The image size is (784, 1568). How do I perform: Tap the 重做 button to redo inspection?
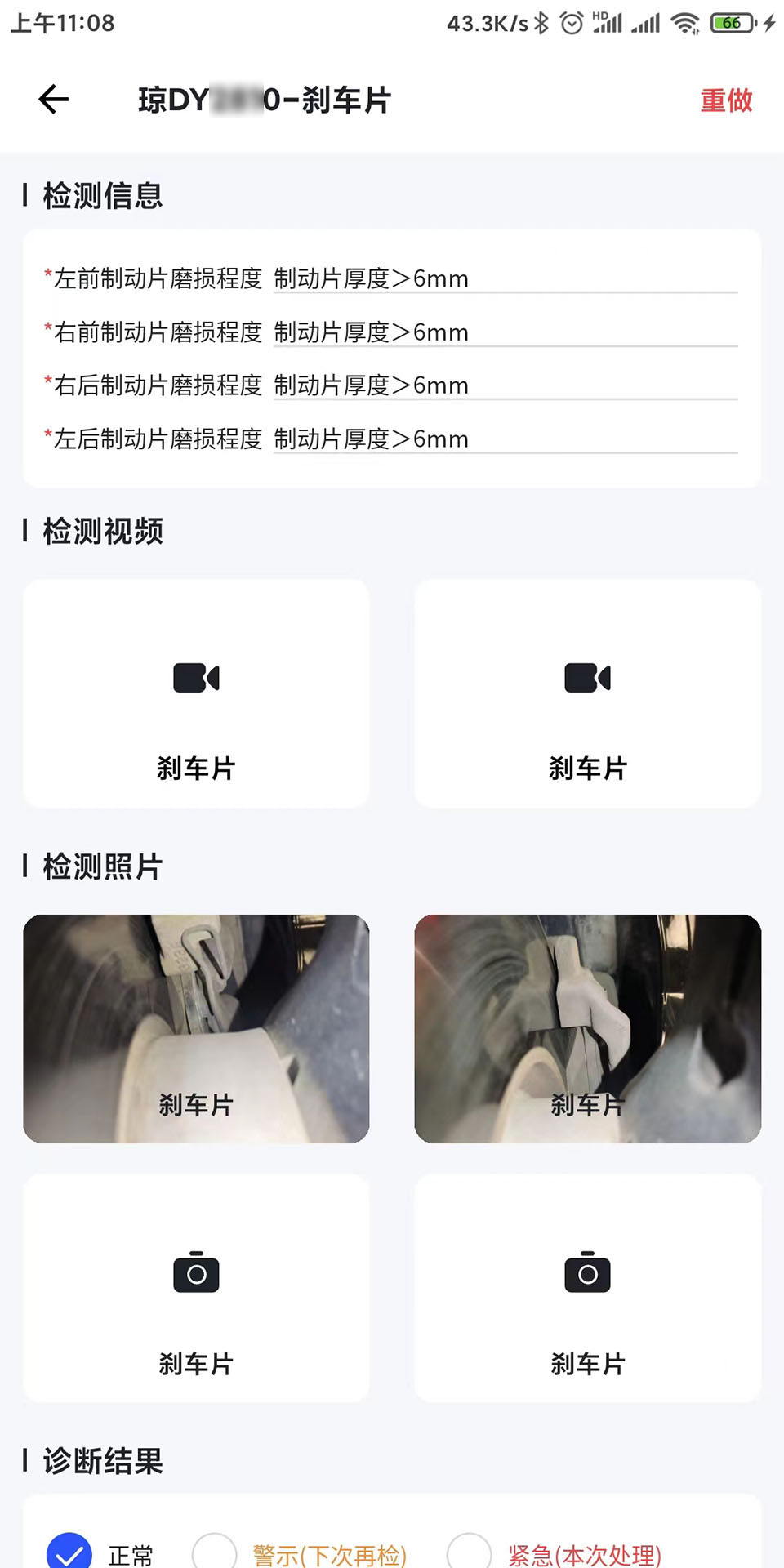[725, 100]
